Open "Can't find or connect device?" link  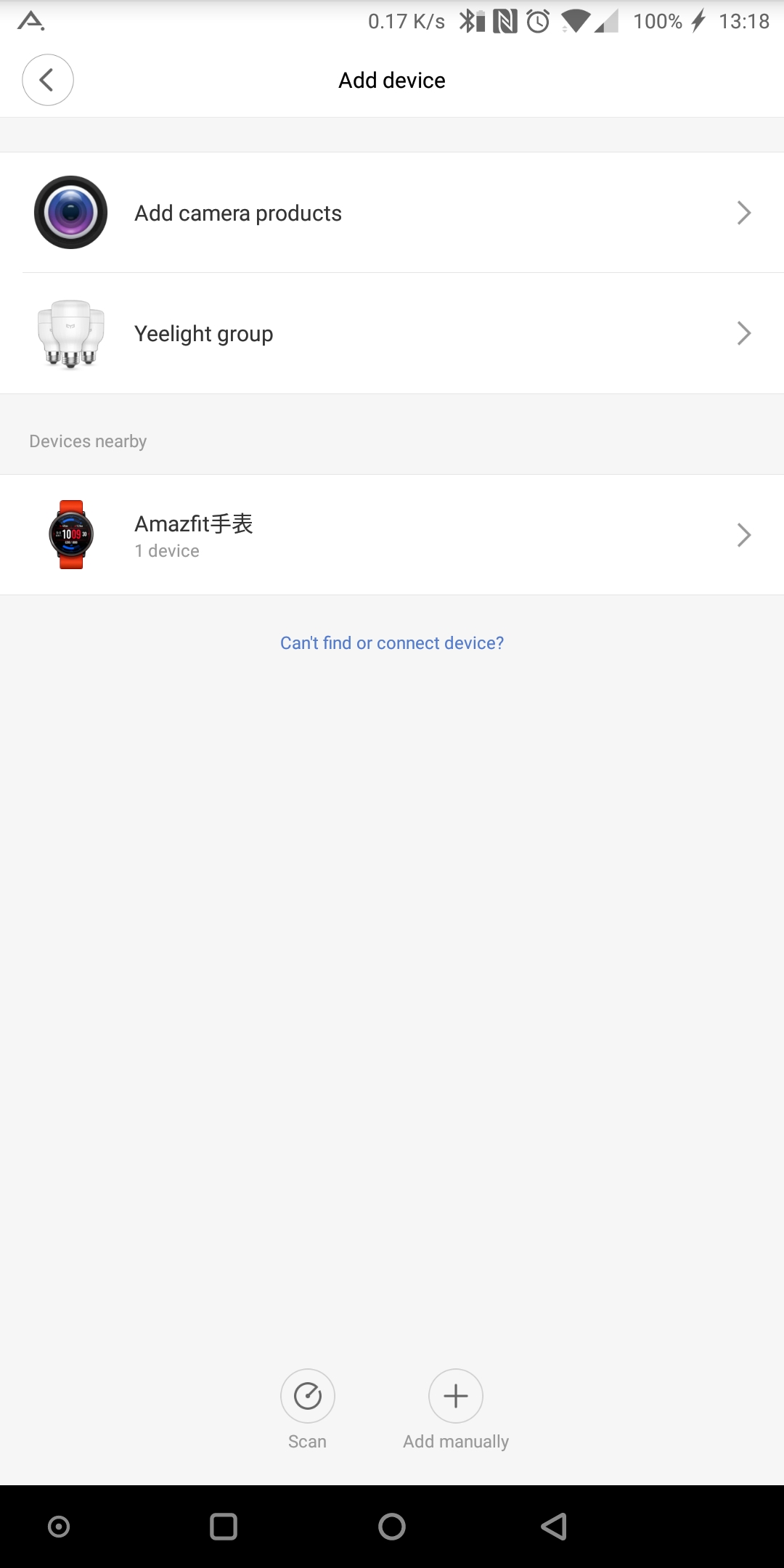392,643
